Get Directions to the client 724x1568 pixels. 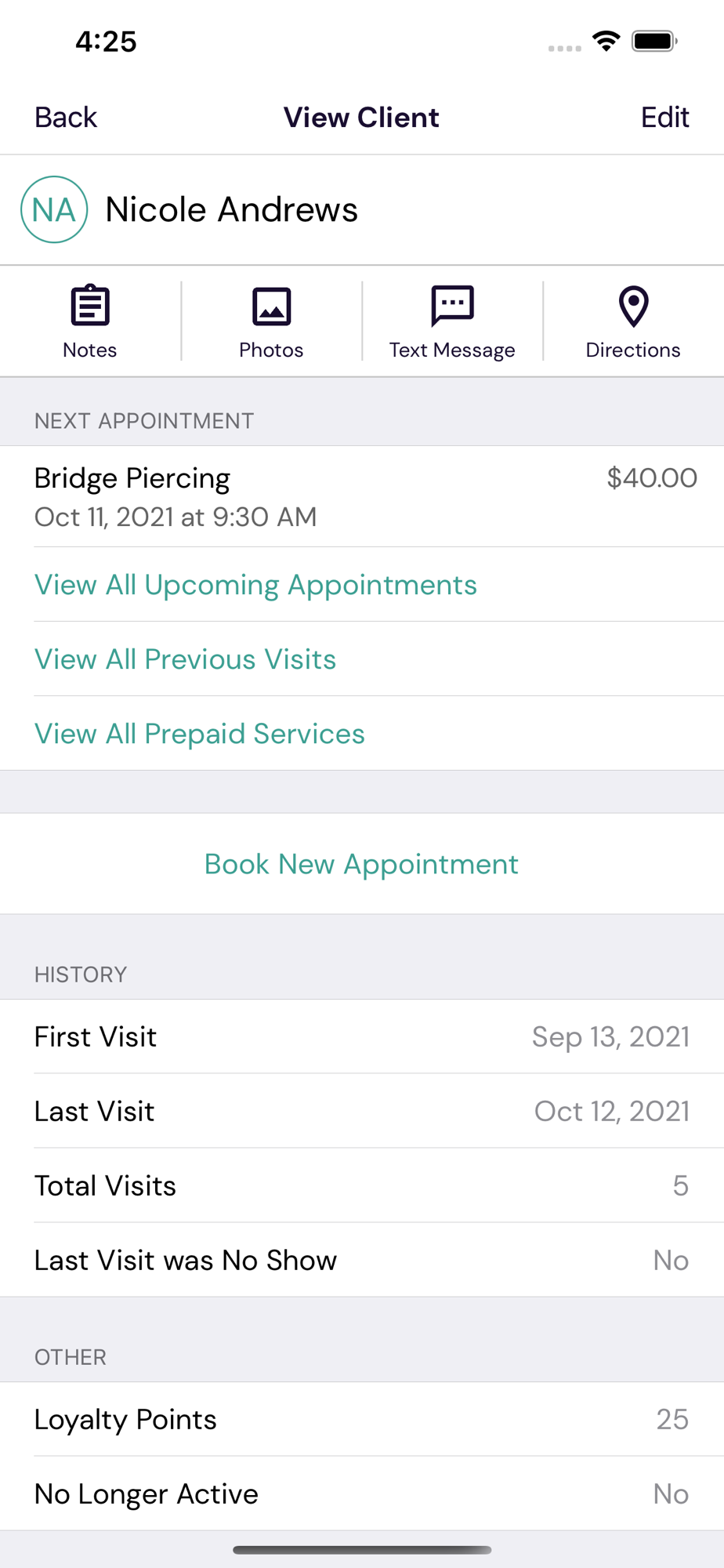pyautogui.click(x=633, y=321)
